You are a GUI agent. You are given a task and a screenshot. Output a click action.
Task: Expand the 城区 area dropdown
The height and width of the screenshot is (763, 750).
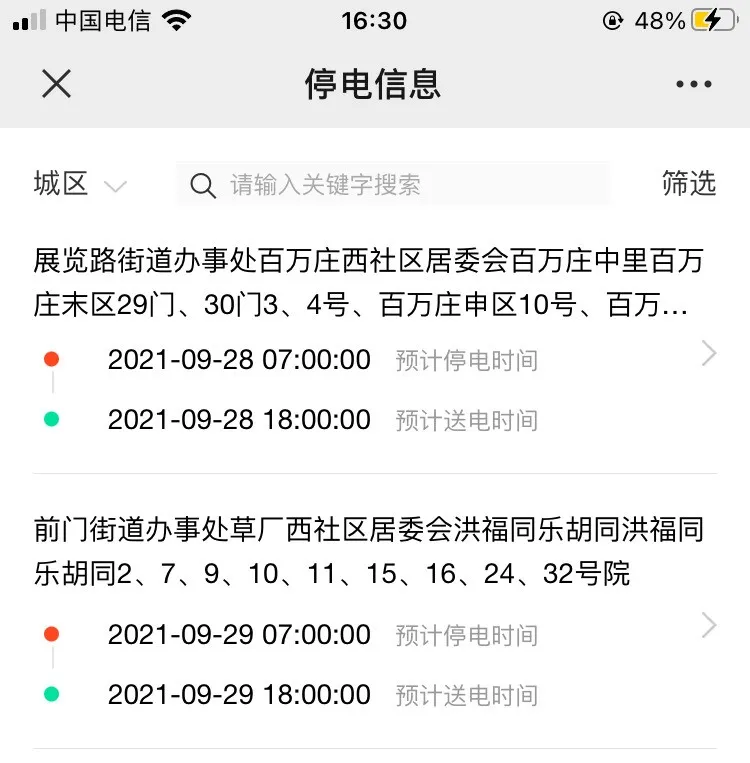[80, 184]
